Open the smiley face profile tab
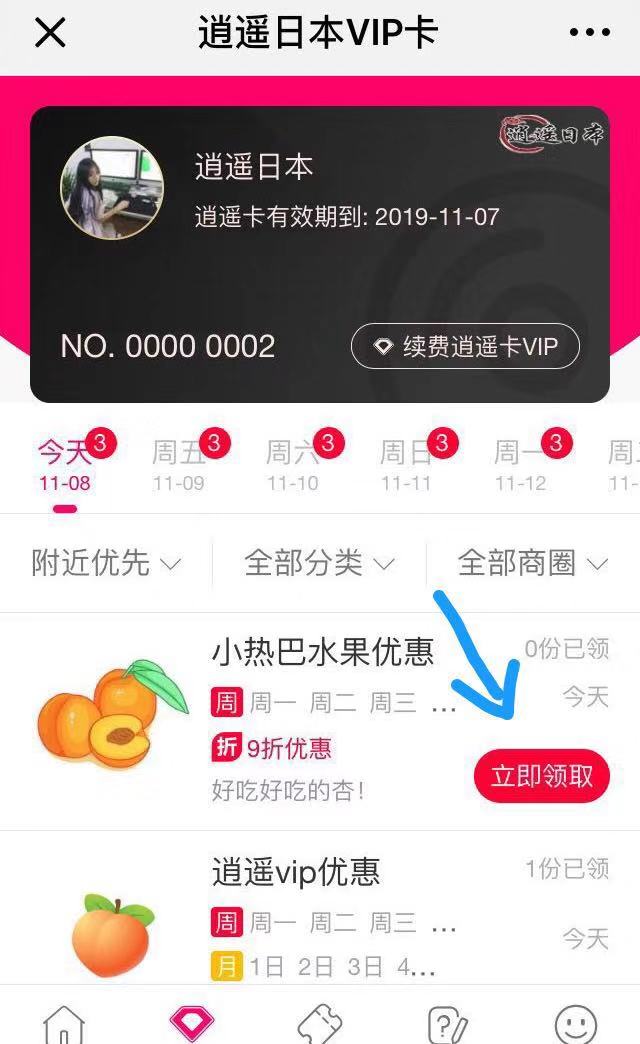The height and width of the screenshot is (1044, 640). point(575,1024)
